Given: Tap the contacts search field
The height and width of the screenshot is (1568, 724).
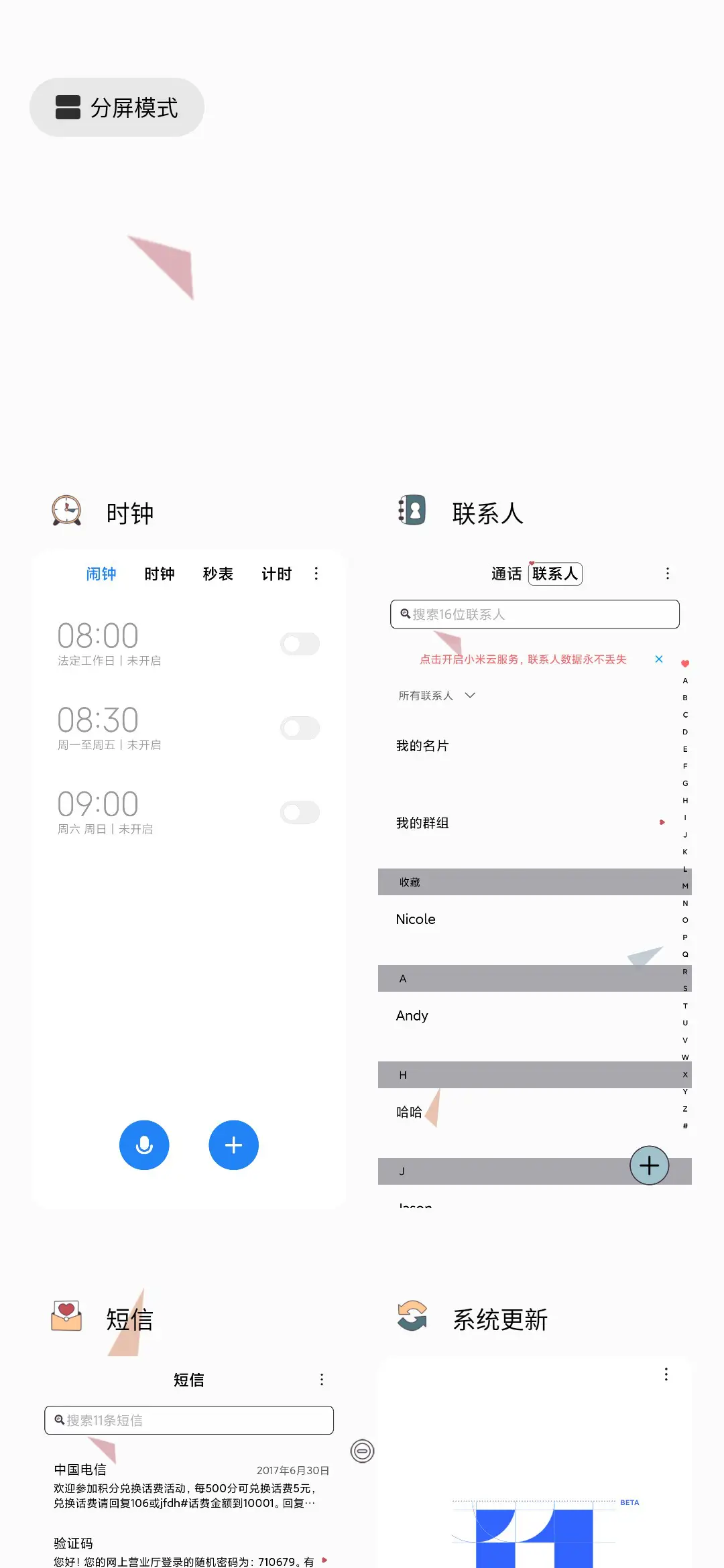Looking at the screenshot, I should click(x=534, y=614).
